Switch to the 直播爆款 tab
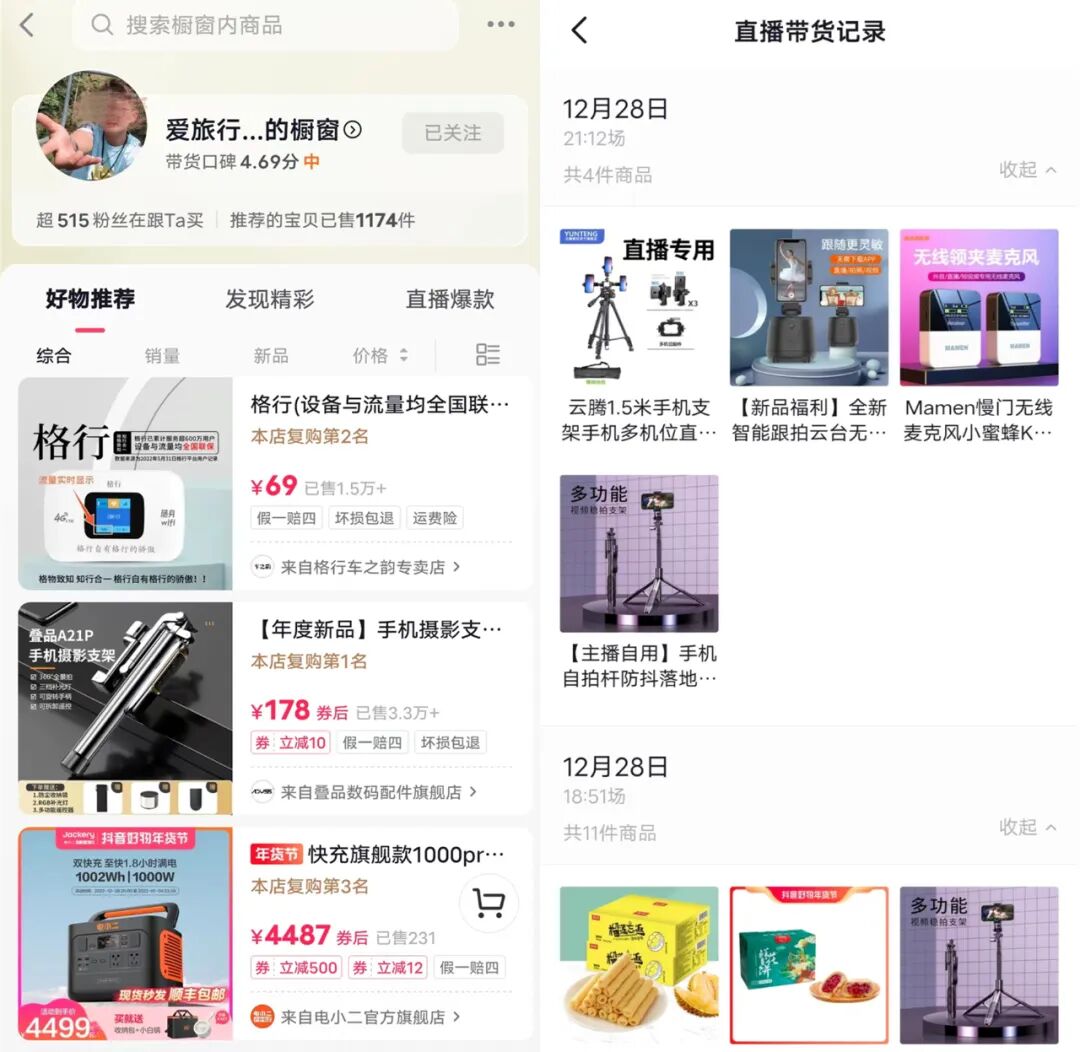The height and width of the screenshot is (1052, 1080). tap(449, 299)
